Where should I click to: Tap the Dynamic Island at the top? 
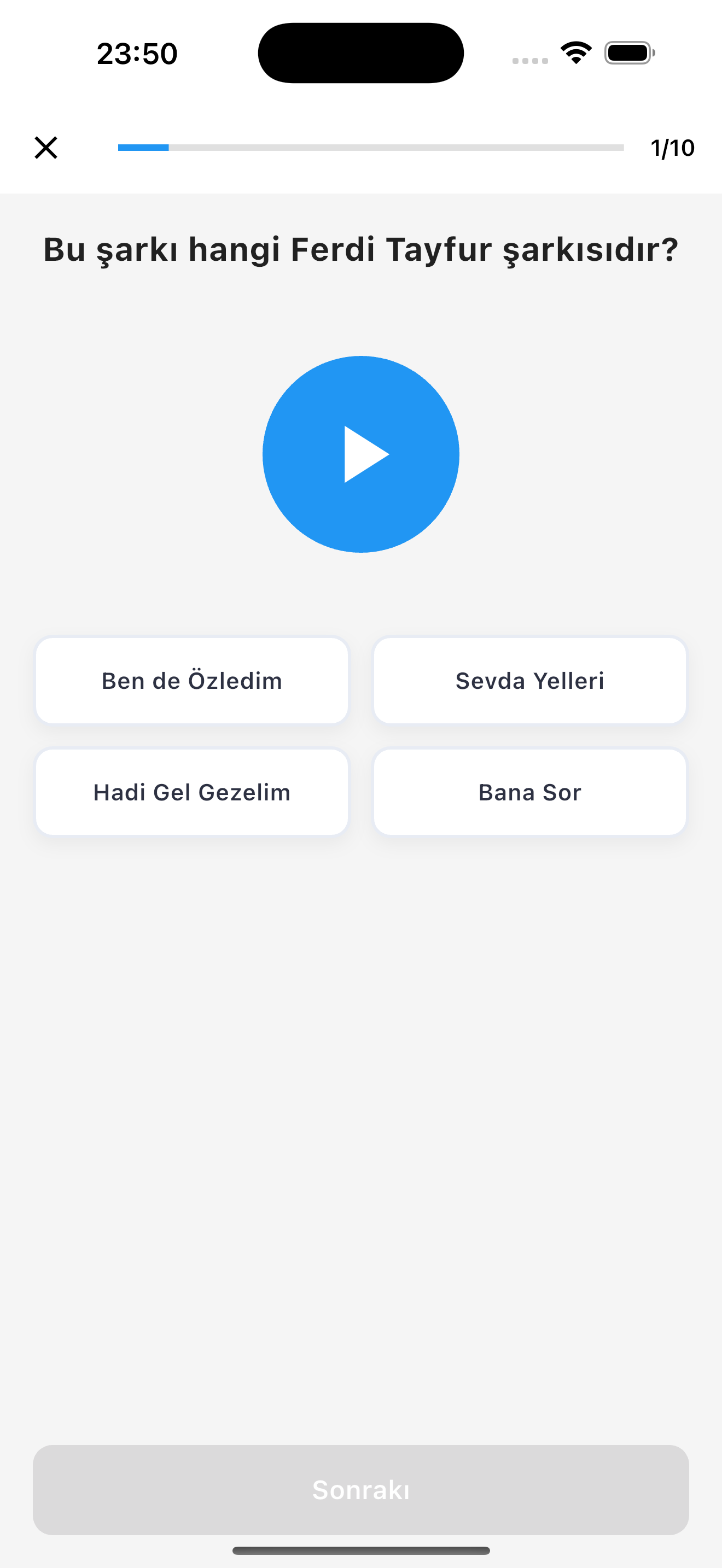(x=360, y=53)
